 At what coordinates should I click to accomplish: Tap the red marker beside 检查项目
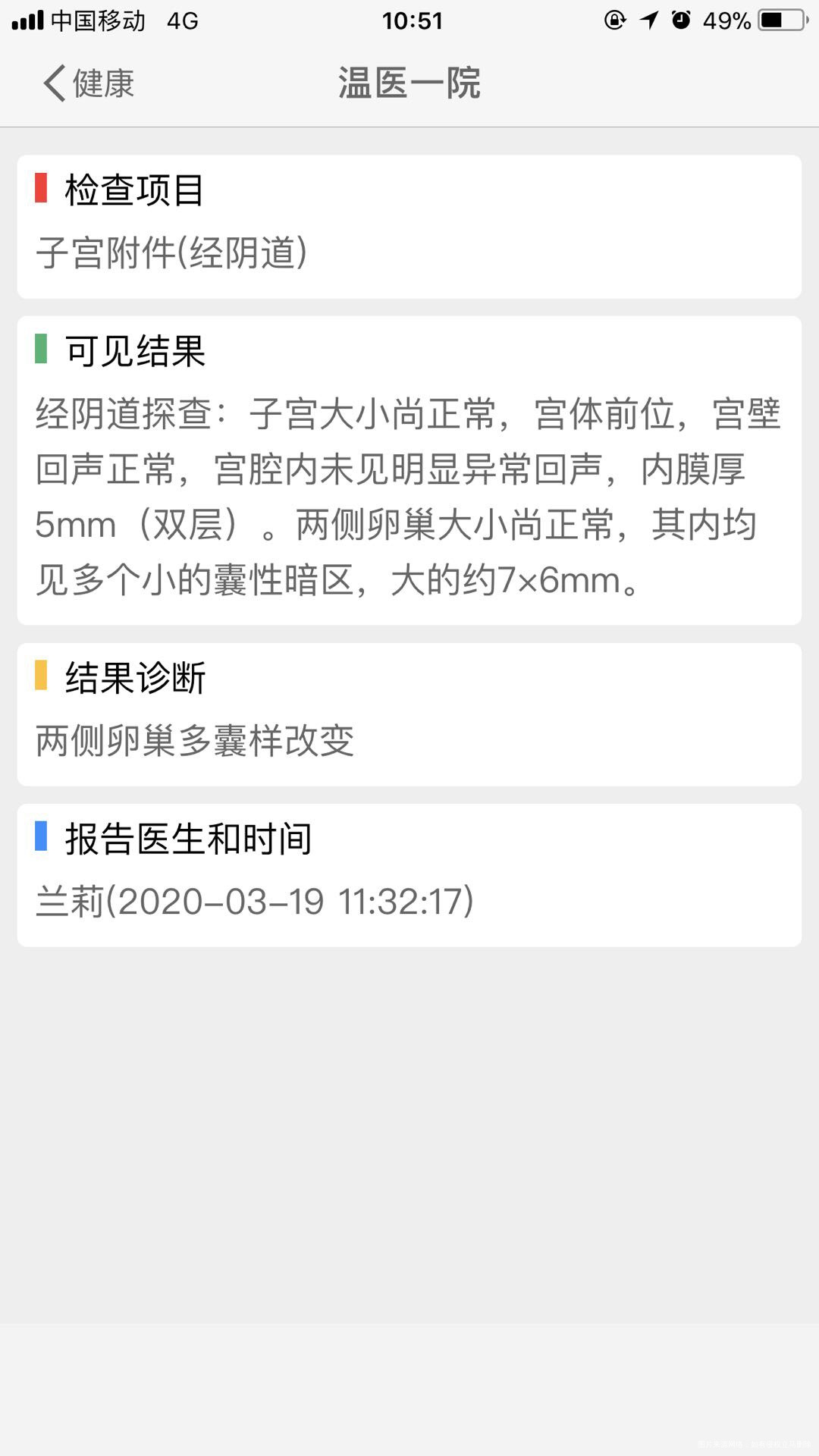pyautogui.click(x=42, y=189)
